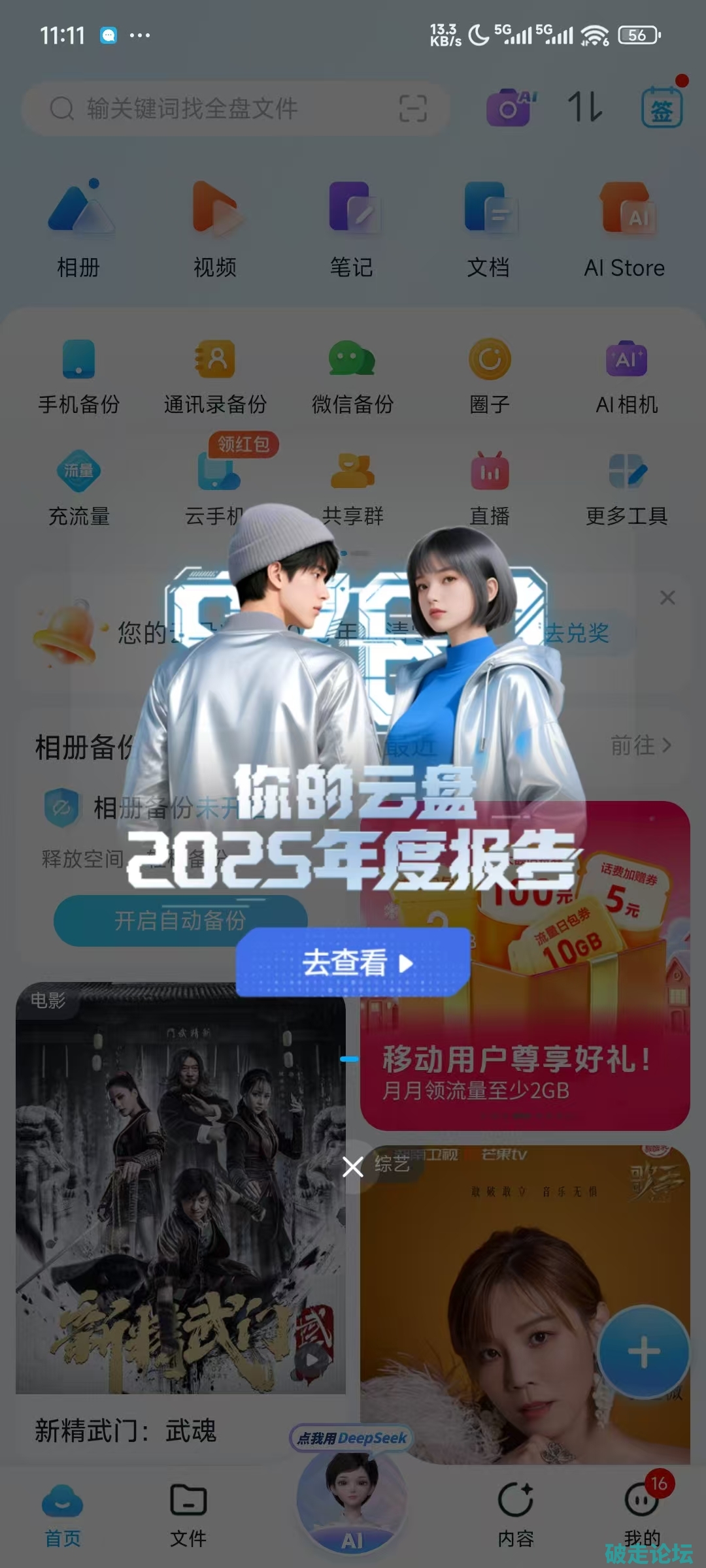Launch AI Store

pyautogui.click(x=625, y=229)
